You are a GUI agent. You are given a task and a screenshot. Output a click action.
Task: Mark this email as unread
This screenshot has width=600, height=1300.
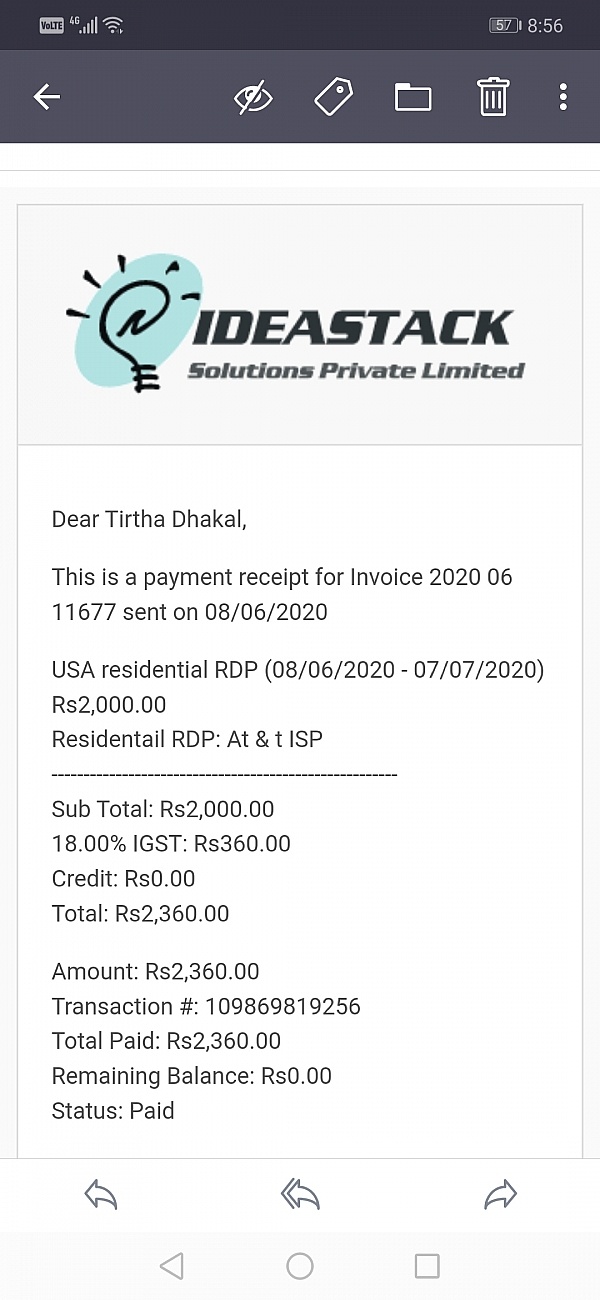[253, 97]
